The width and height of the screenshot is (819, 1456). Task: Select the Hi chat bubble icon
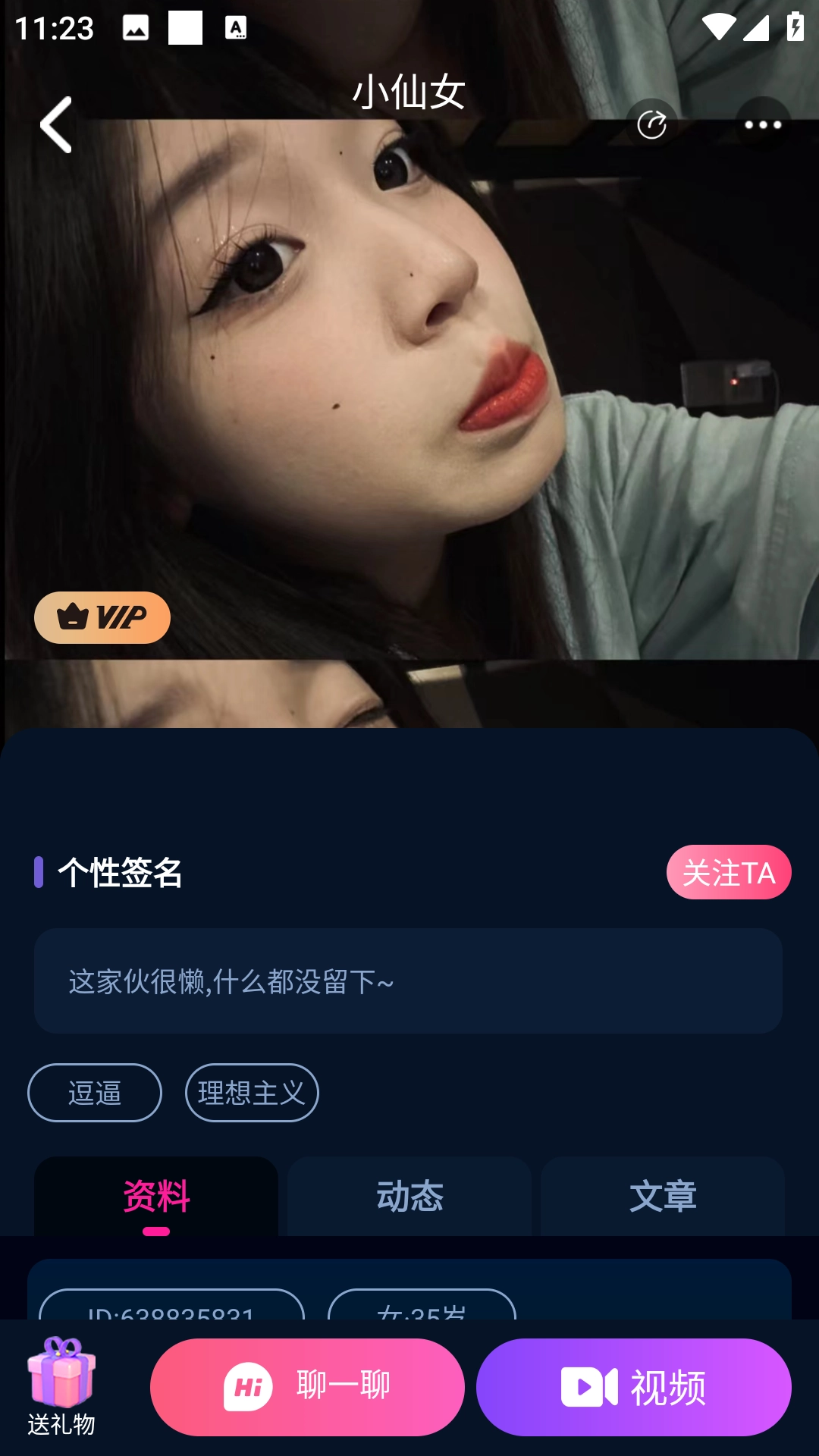click(250, 1386)
